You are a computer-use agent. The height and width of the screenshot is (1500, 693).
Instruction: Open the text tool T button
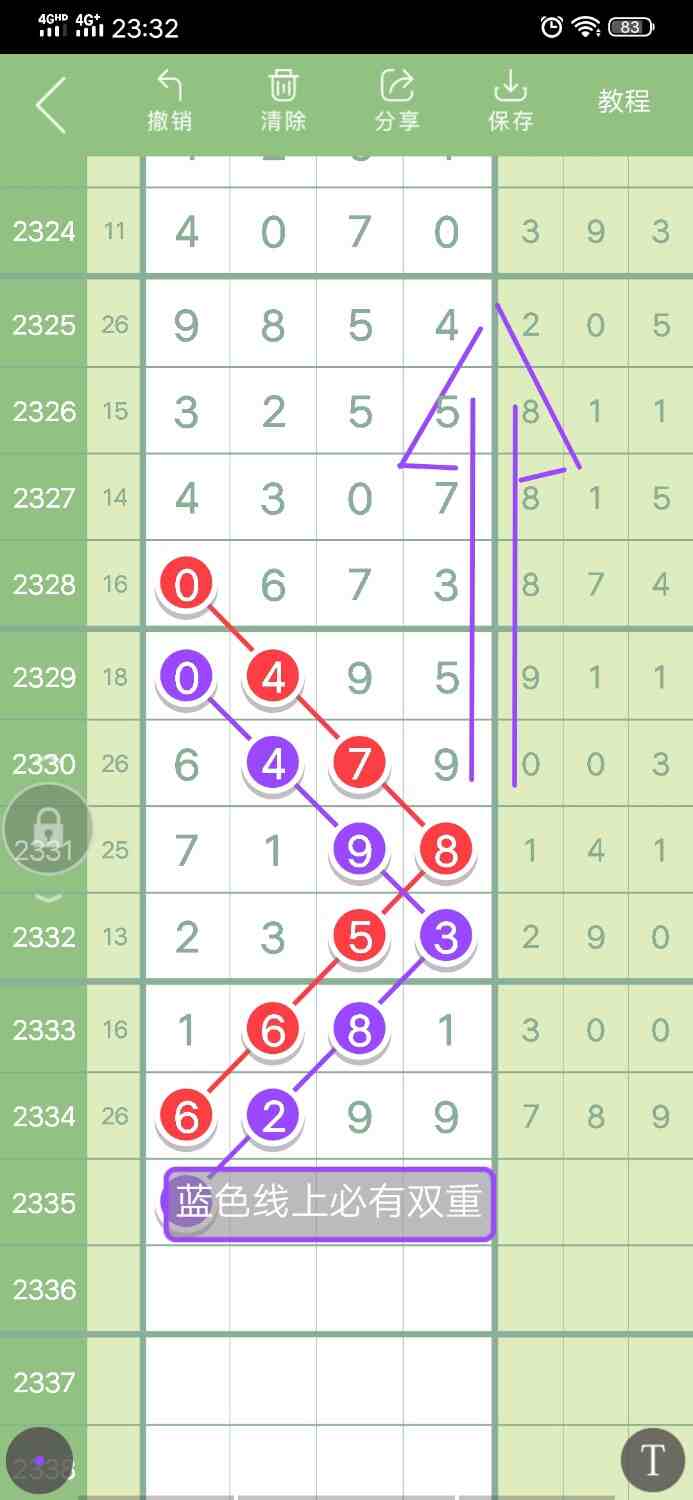(652, 1461)
